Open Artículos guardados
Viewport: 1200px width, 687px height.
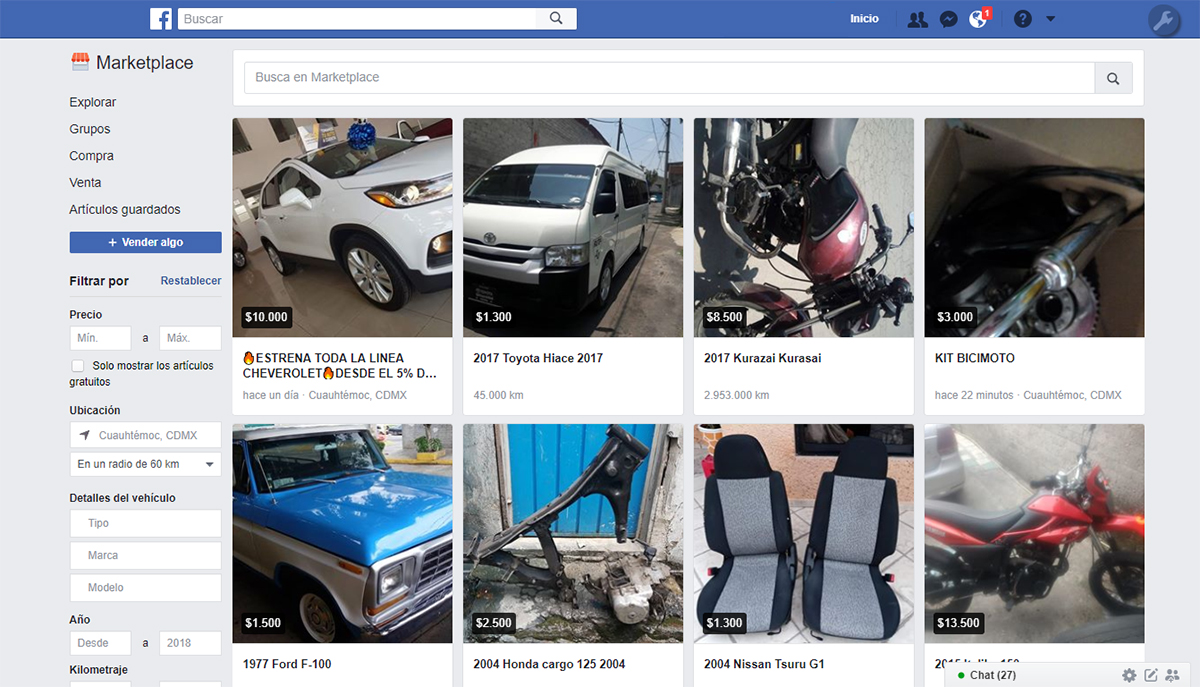coord(125,210)
